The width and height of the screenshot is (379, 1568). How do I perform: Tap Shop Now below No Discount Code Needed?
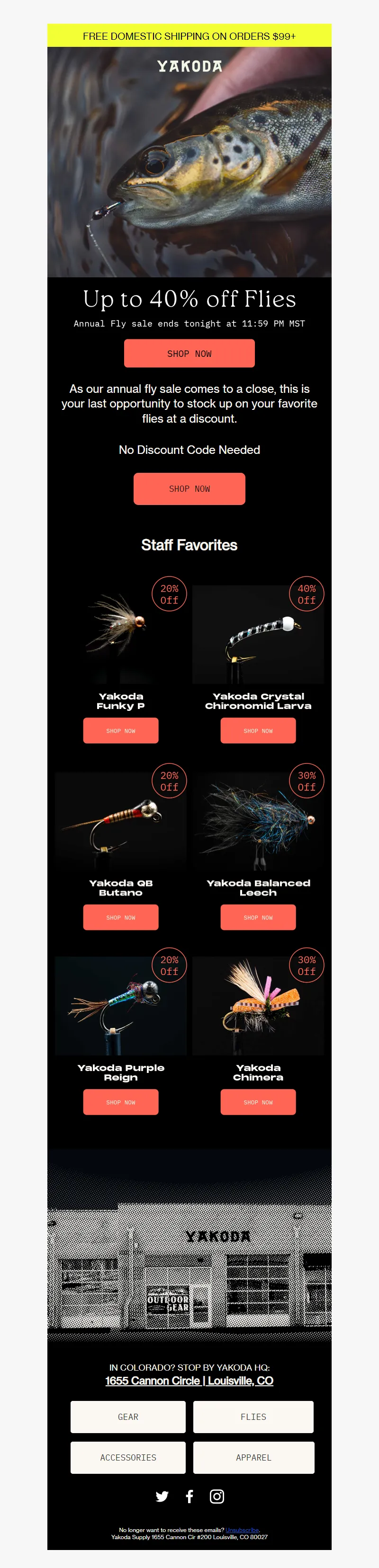(189, 488)
